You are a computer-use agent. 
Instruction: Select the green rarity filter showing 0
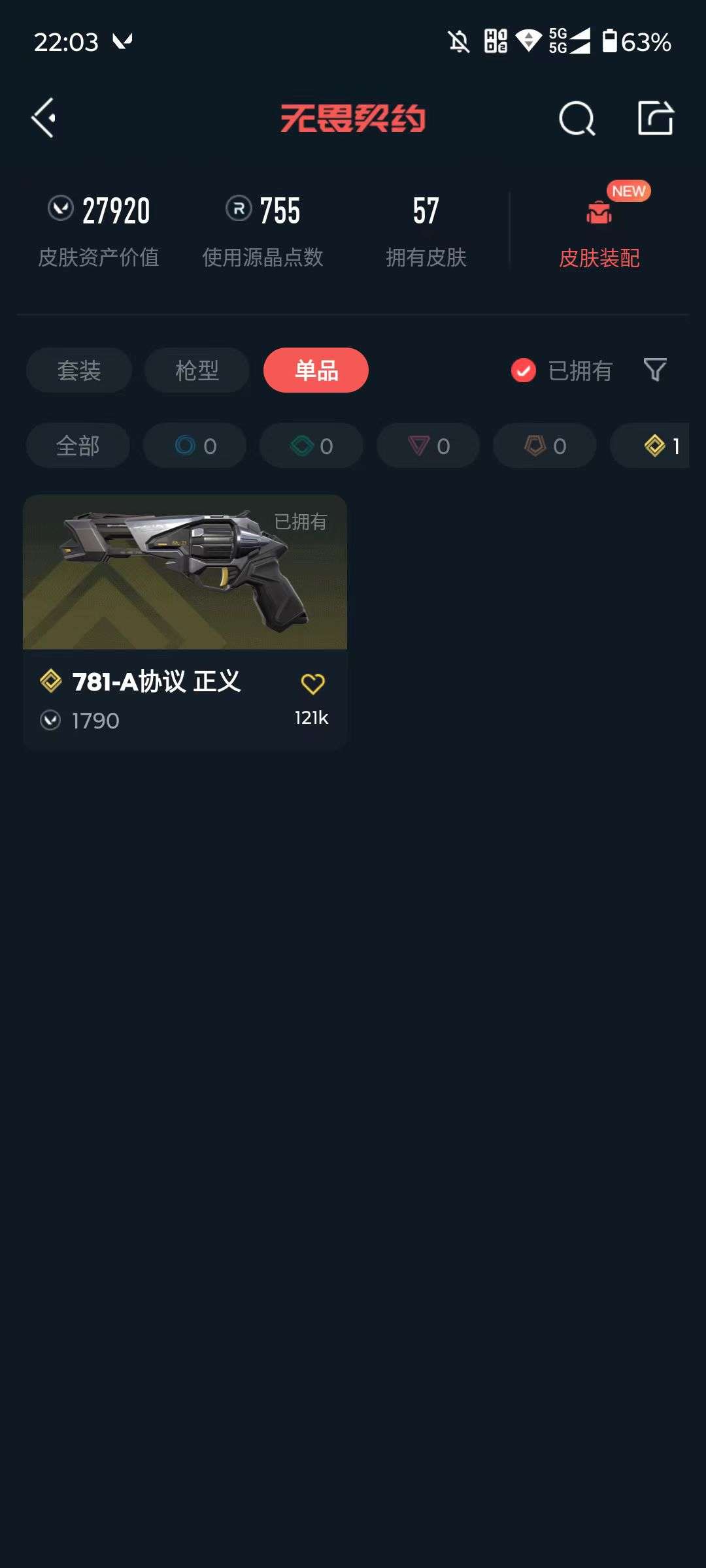[311, 446]
